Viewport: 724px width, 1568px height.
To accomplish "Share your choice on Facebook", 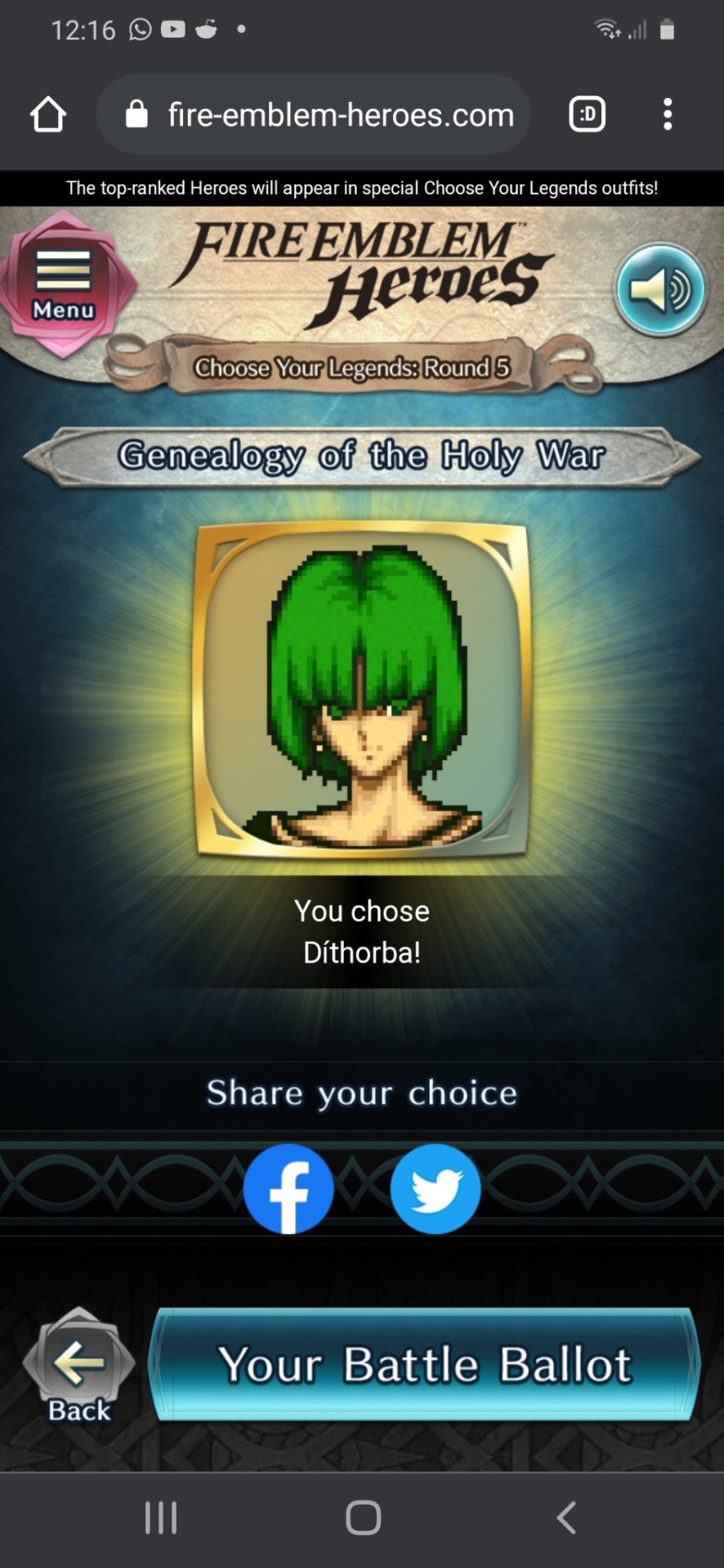I will coord(288,1188).
